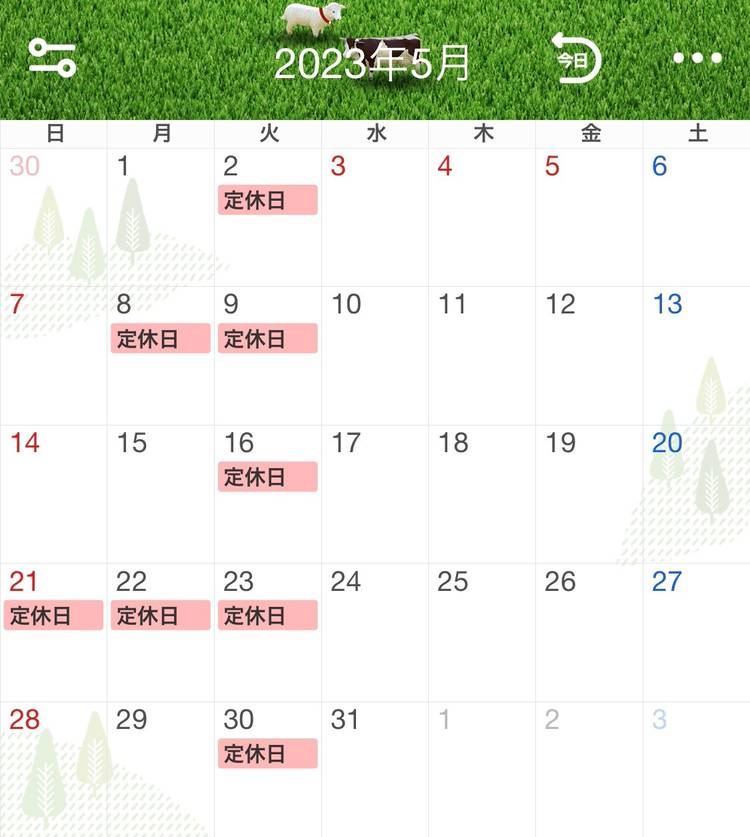The height and width of the screenshot is (837, 750).
Task: Open the 定休日 event on May 2
Action: click(x=267, y=200)
